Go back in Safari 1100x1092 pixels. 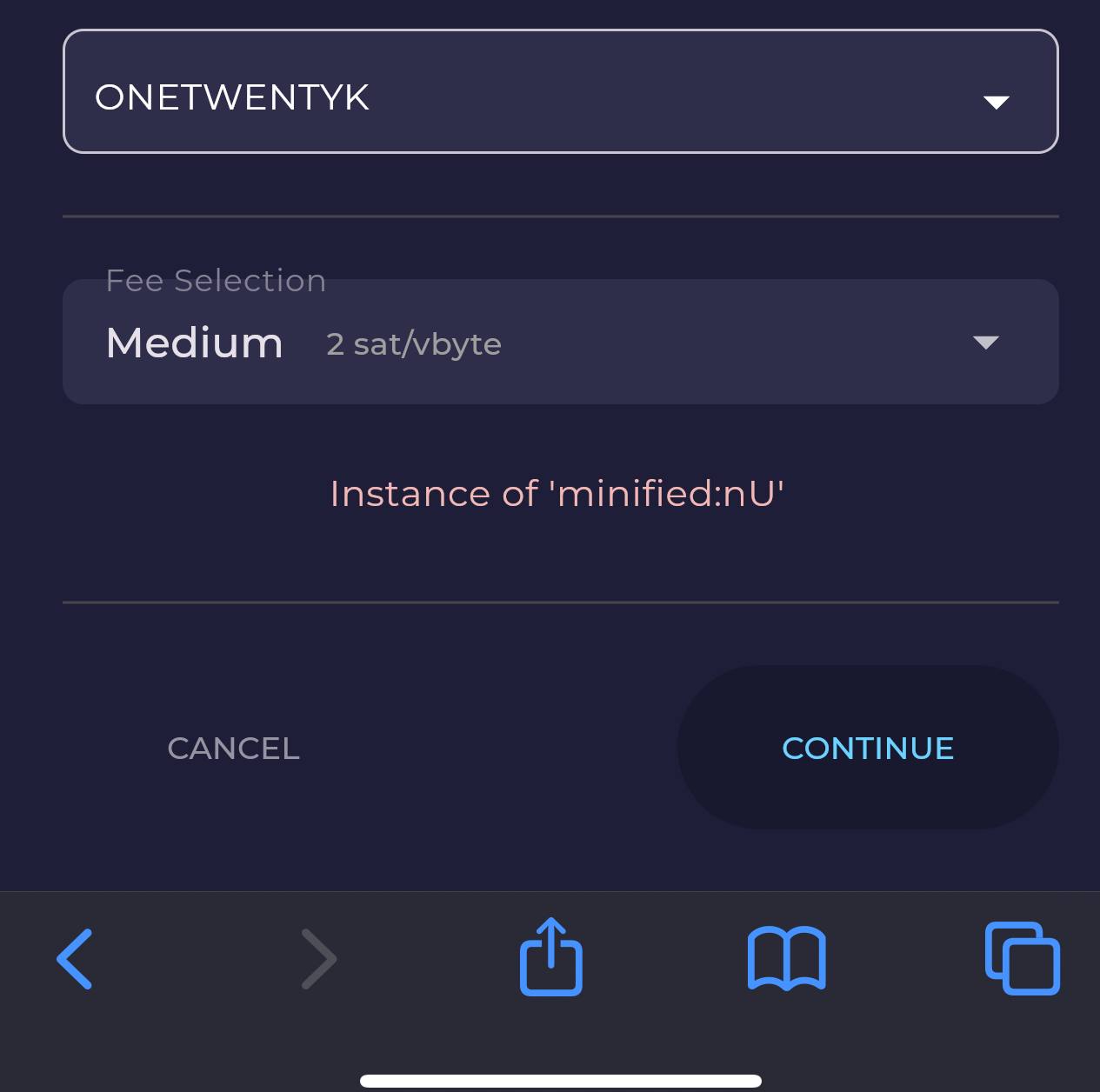76,959
